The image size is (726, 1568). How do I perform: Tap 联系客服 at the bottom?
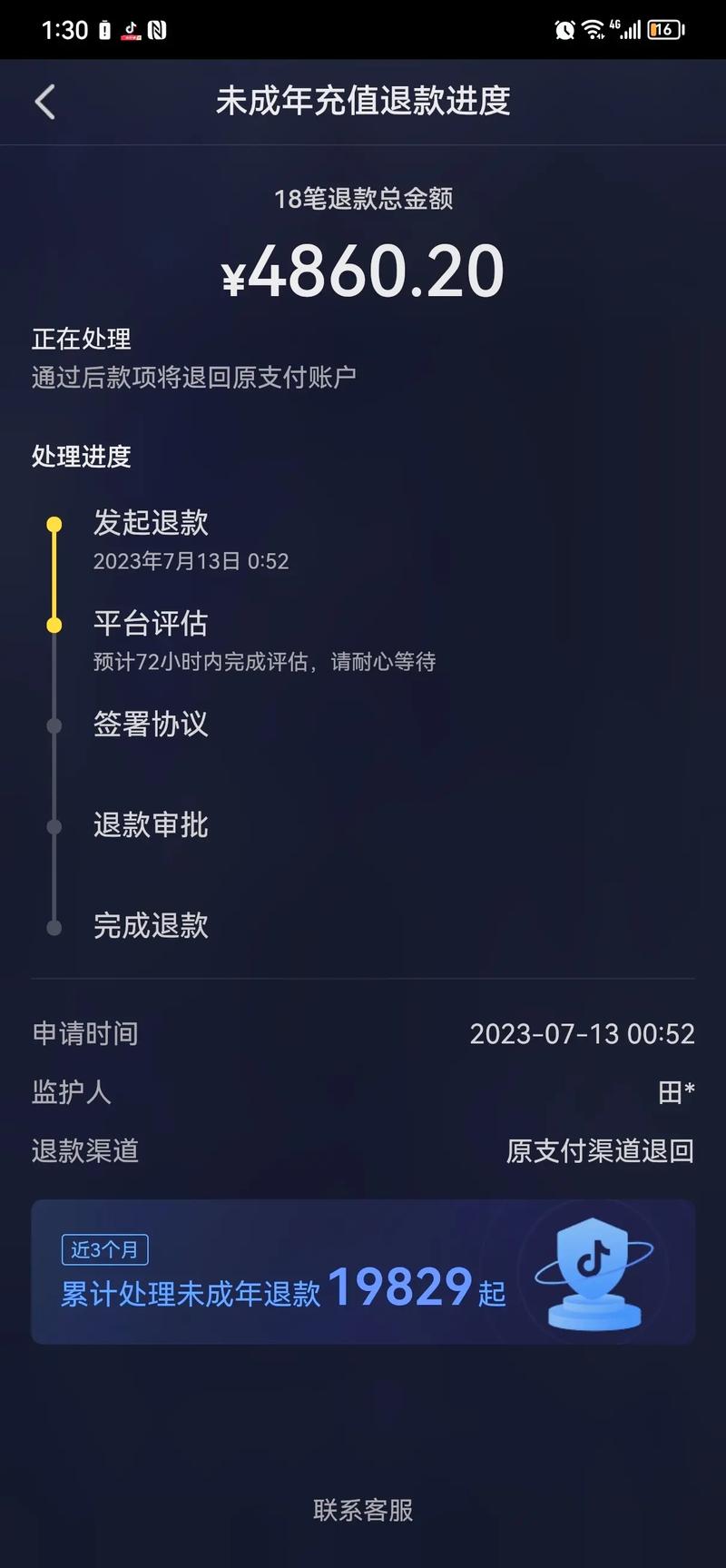(363, 1510)
